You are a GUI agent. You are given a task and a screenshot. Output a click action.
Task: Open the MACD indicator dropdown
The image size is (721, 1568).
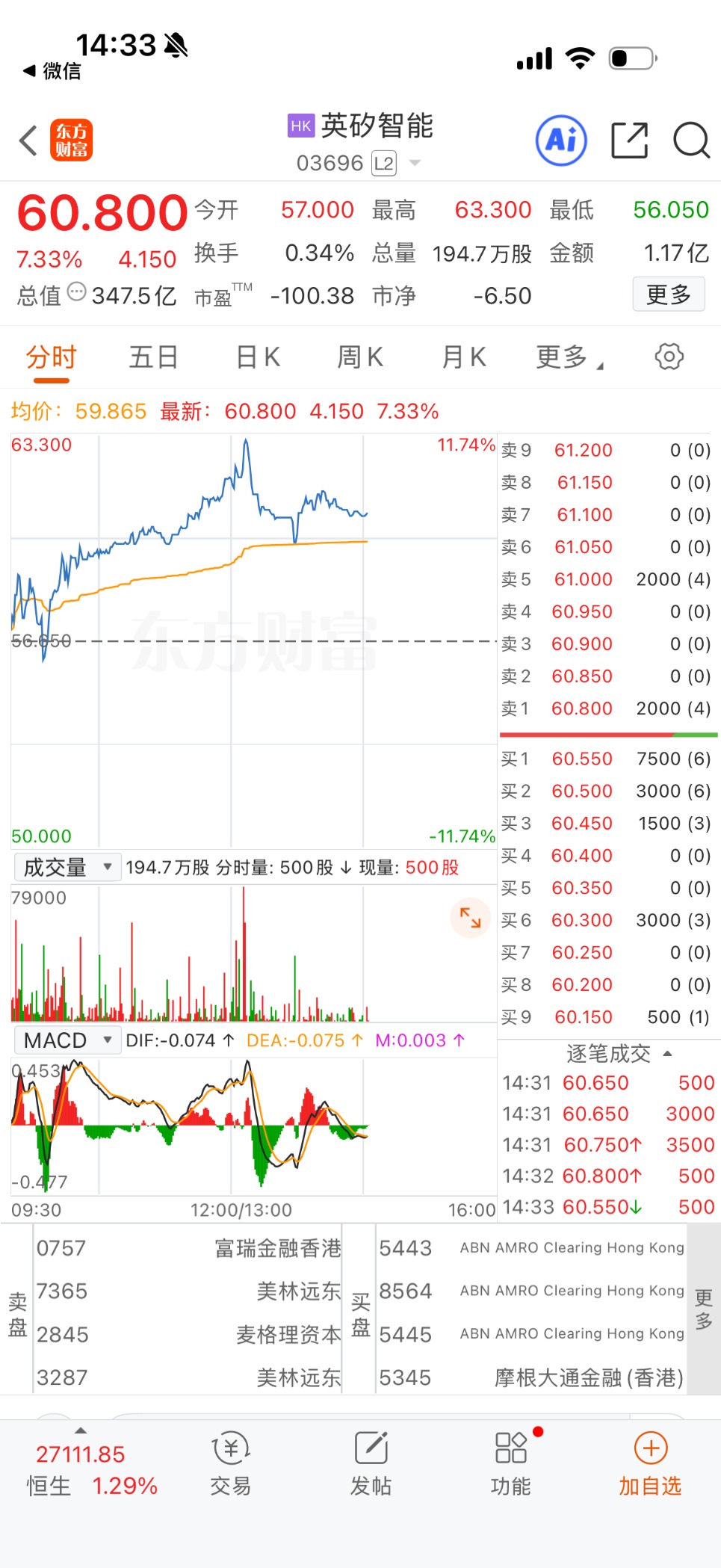[x=67, y=1040]
